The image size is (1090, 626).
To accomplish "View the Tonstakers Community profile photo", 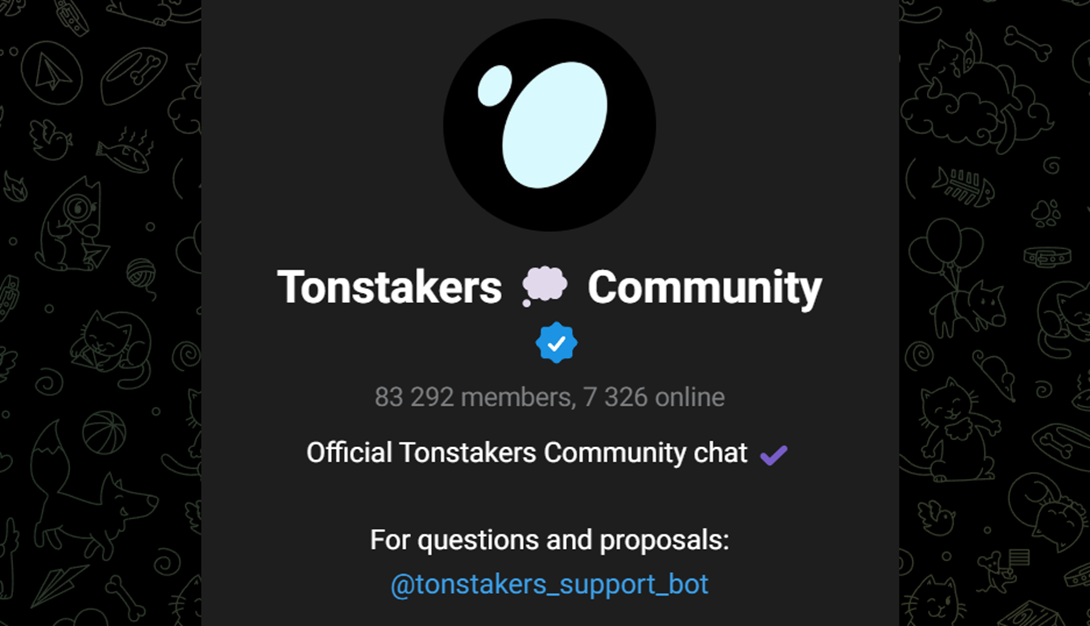I will pyautogui.click(x=549, y=127).
